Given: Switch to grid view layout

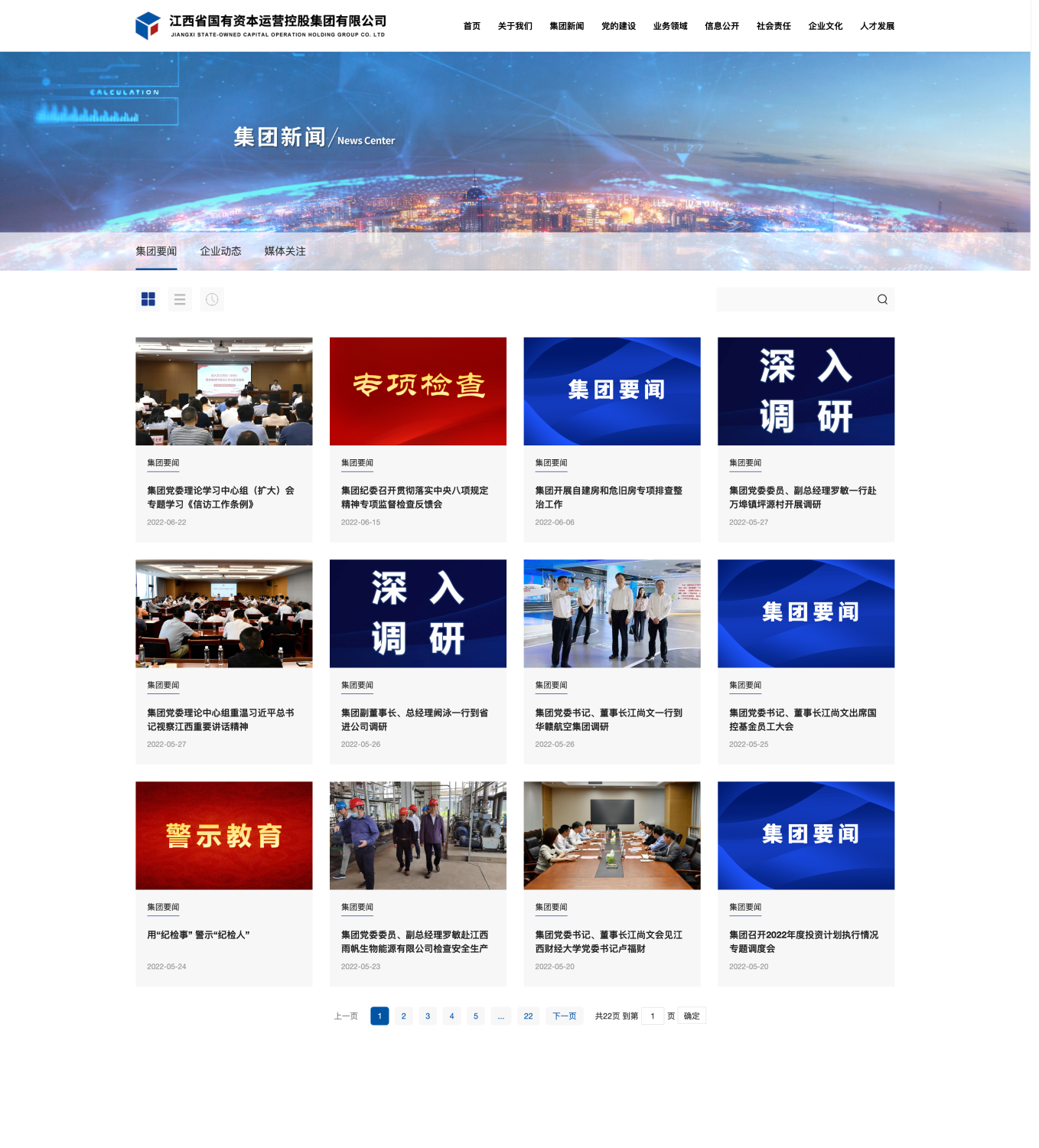Looking at the screenshot, I should point(148,299).
